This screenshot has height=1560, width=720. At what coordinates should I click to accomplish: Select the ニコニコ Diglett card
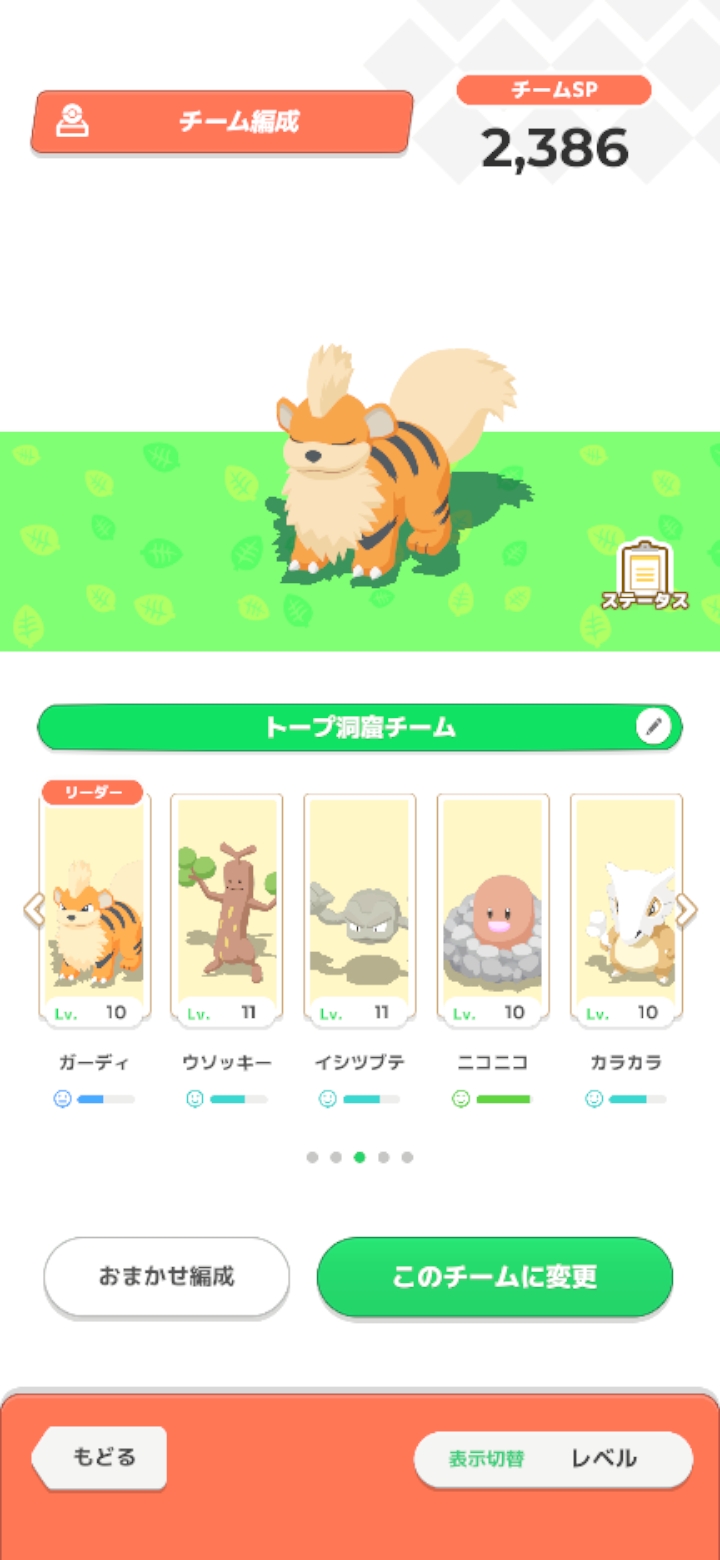(x=493, y=911)
